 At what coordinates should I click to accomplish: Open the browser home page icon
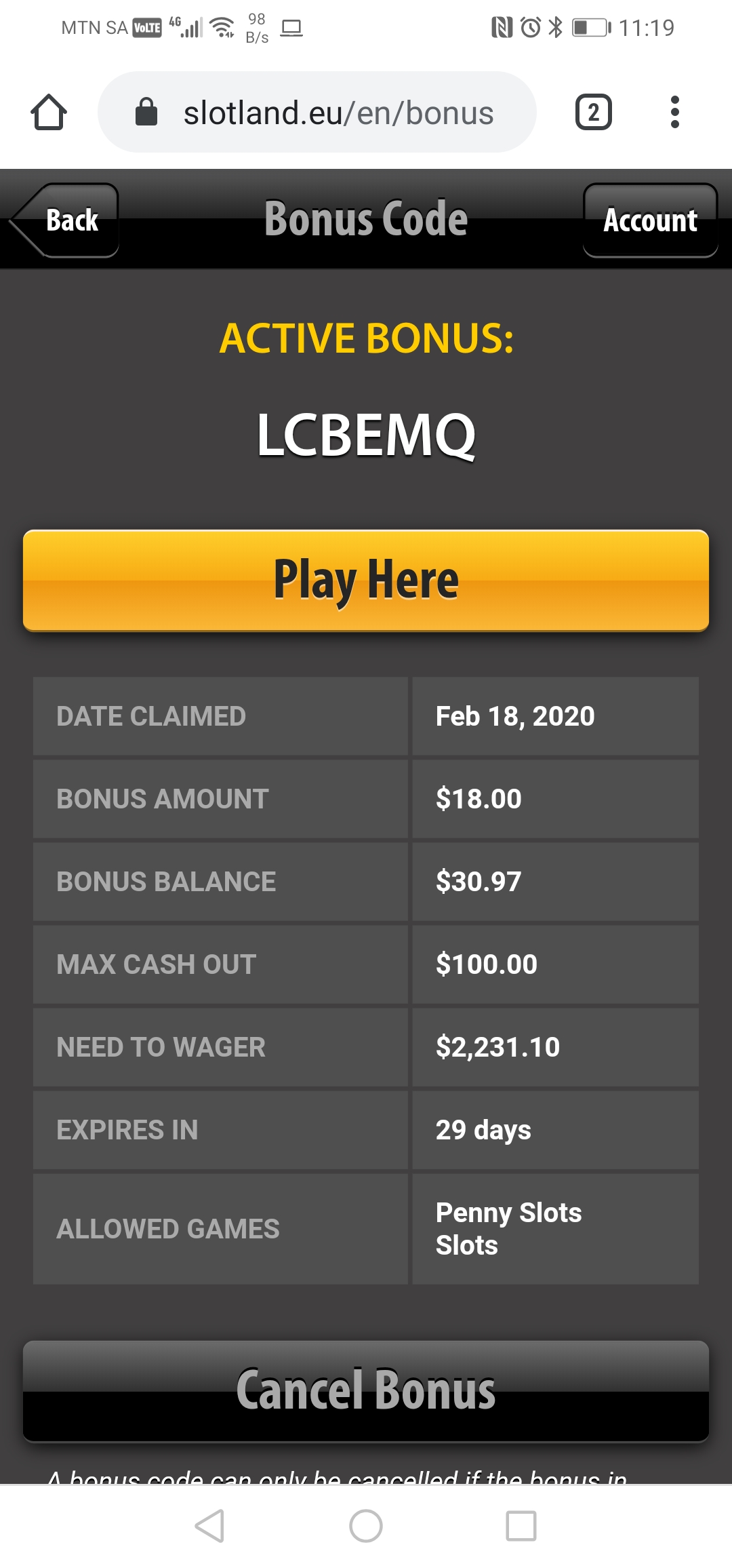[x=49, y=112]
